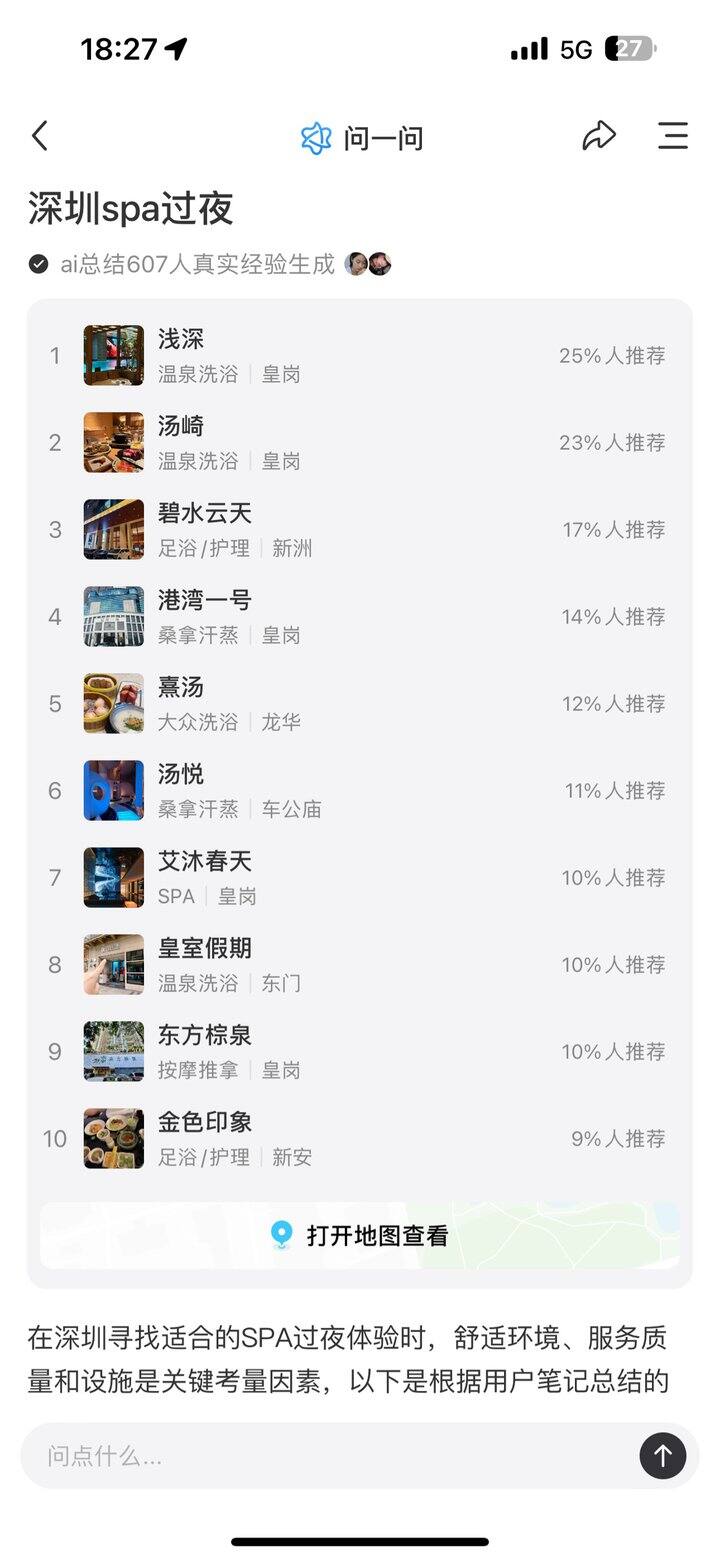This screenshot has height=1560, width=720.
Task: Send the question with the arrow button
Action: (x=663, y=1456)
